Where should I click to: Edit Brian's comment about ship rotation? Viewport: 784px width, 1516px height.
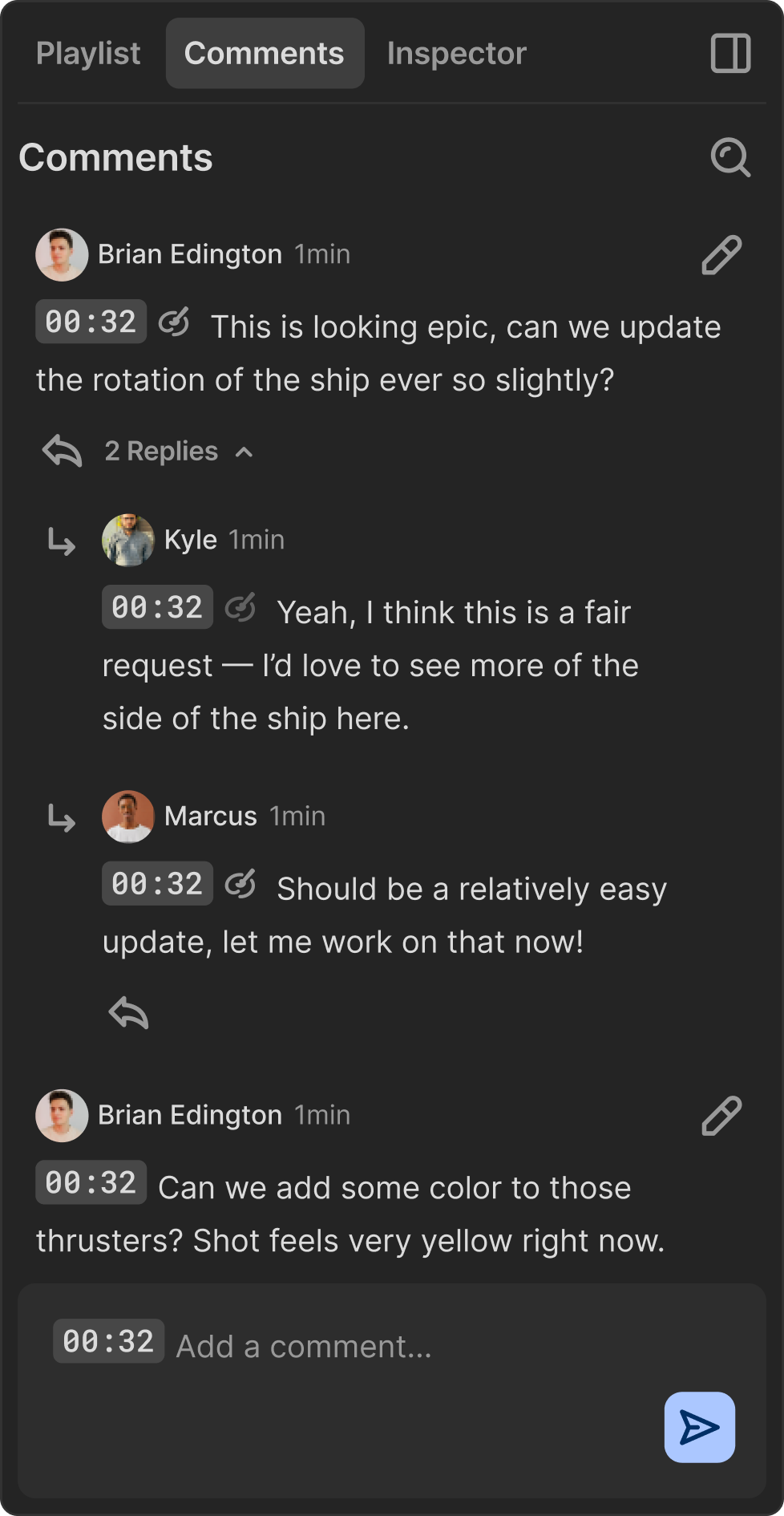click(721, 255)
